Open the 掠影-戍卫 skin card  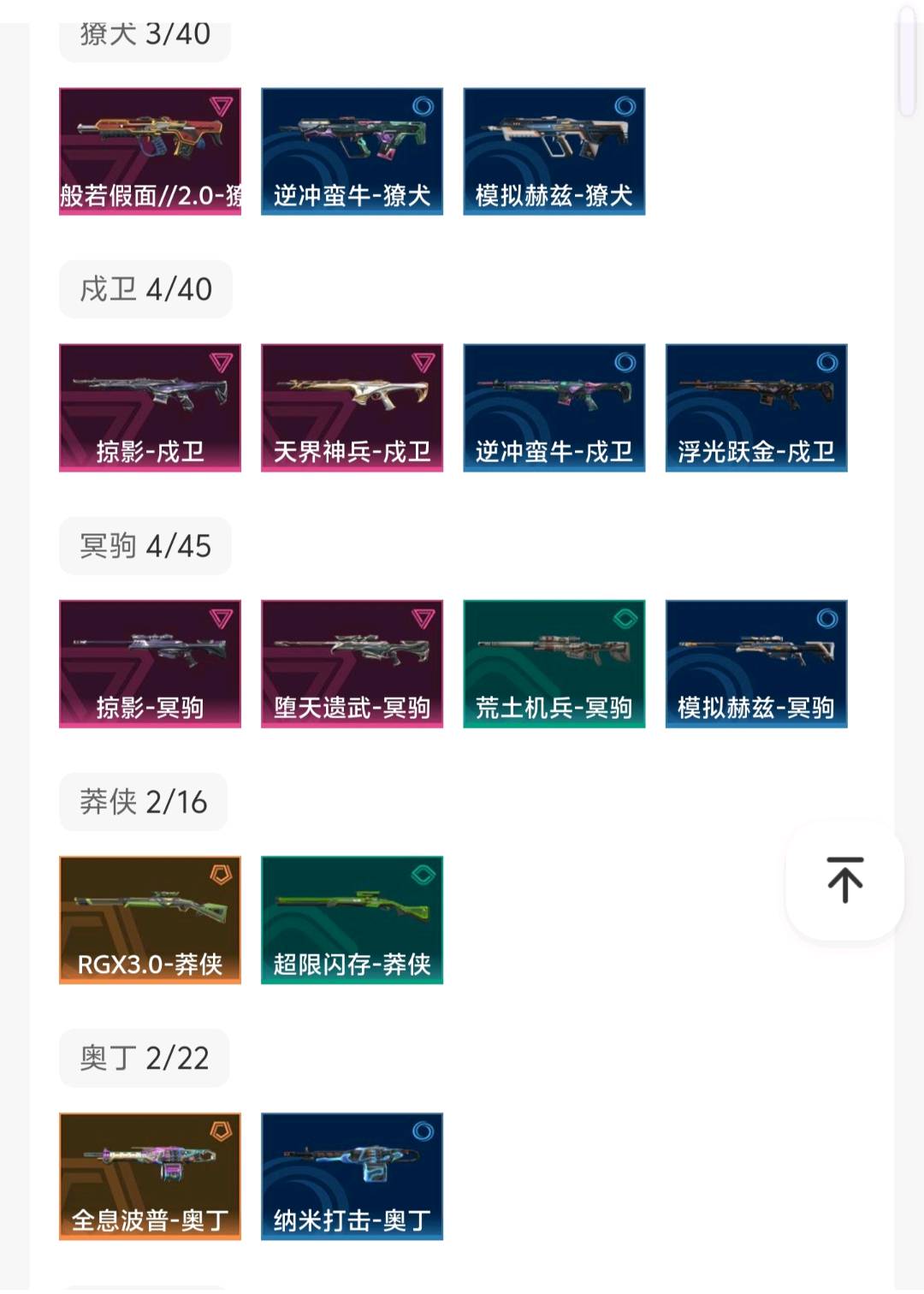click(x=150, y=407)
